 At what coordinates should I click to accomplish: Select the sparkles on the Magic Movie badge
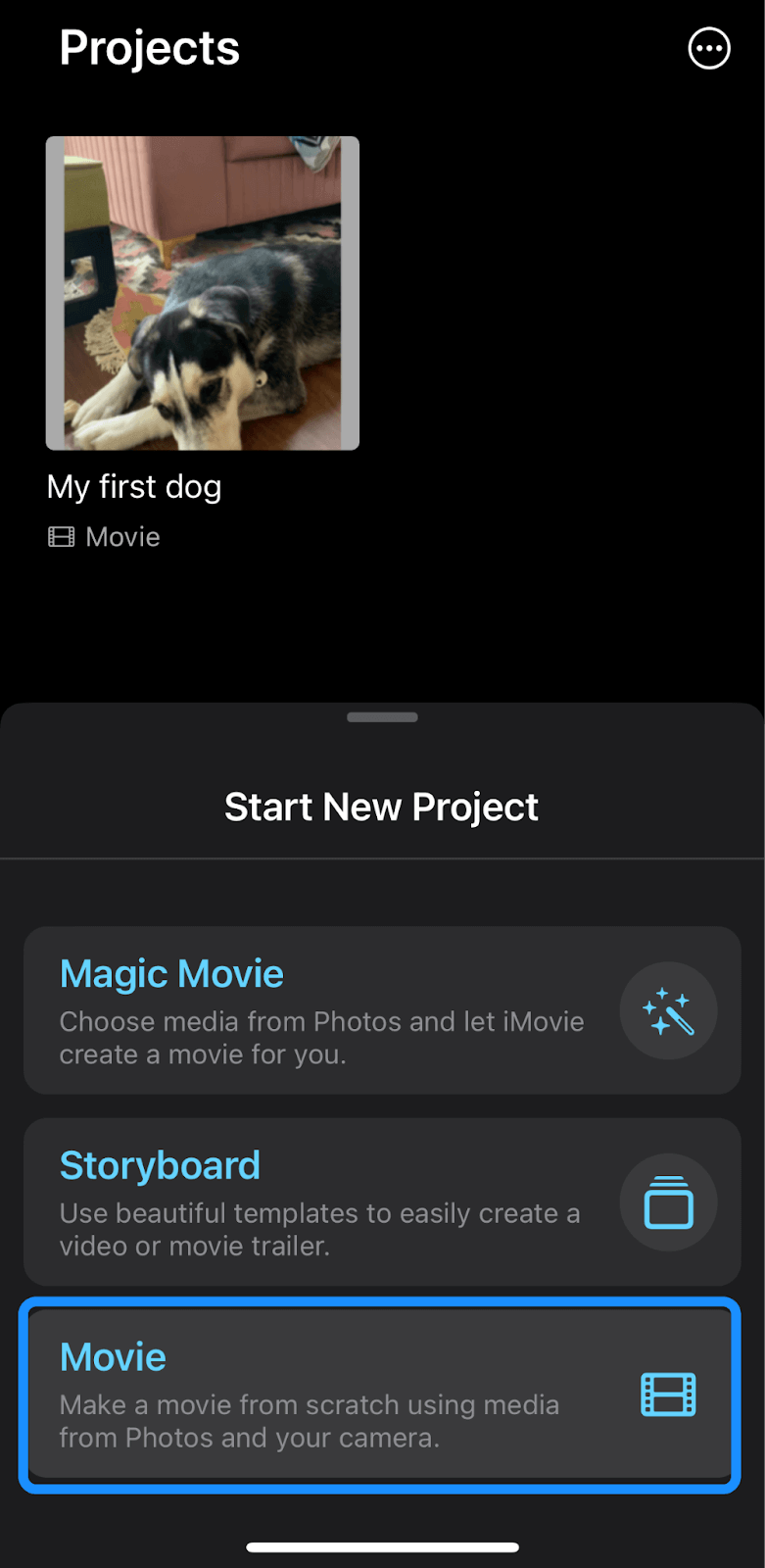click(x=668, y=1010)
